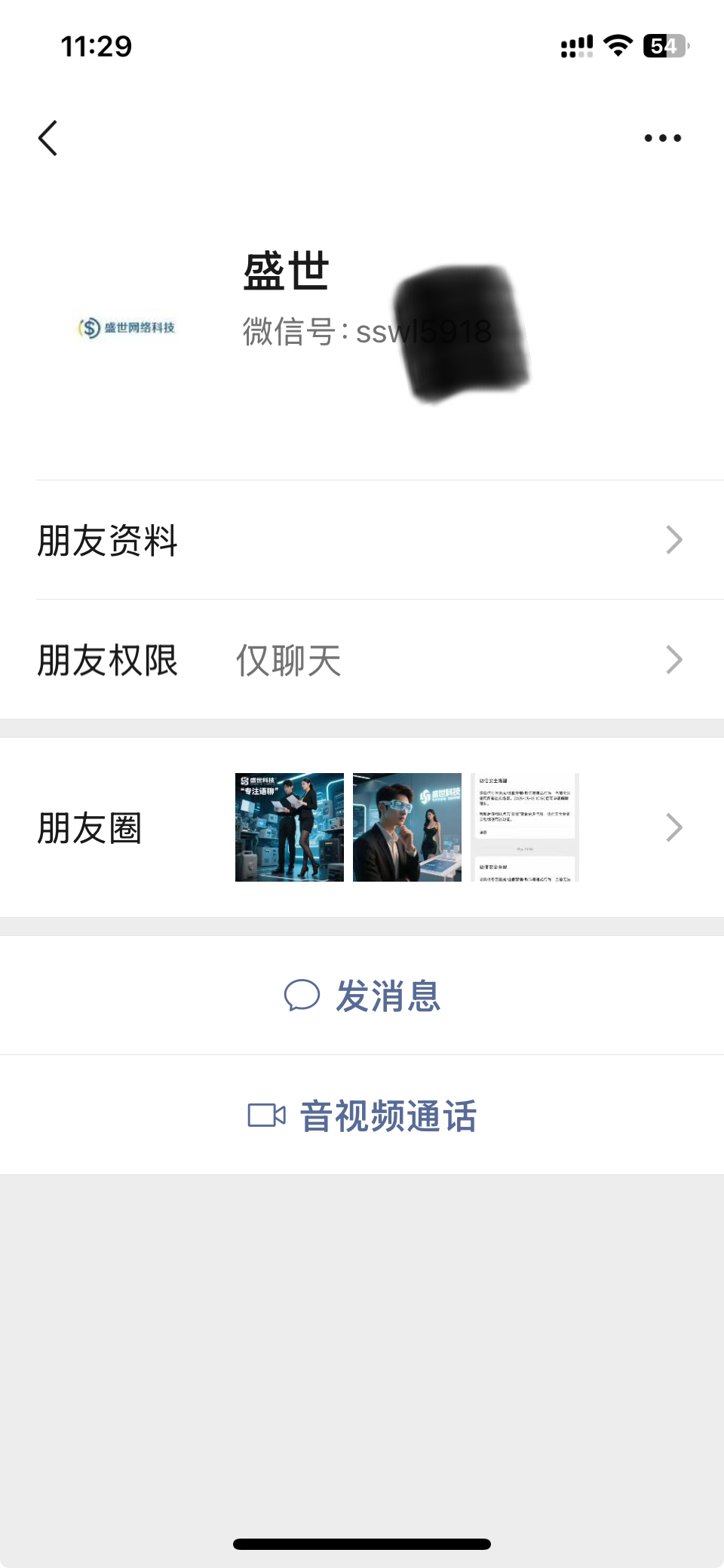
Task: View the 盛世网络科技 profile avatar
Action: coord(127,327)
